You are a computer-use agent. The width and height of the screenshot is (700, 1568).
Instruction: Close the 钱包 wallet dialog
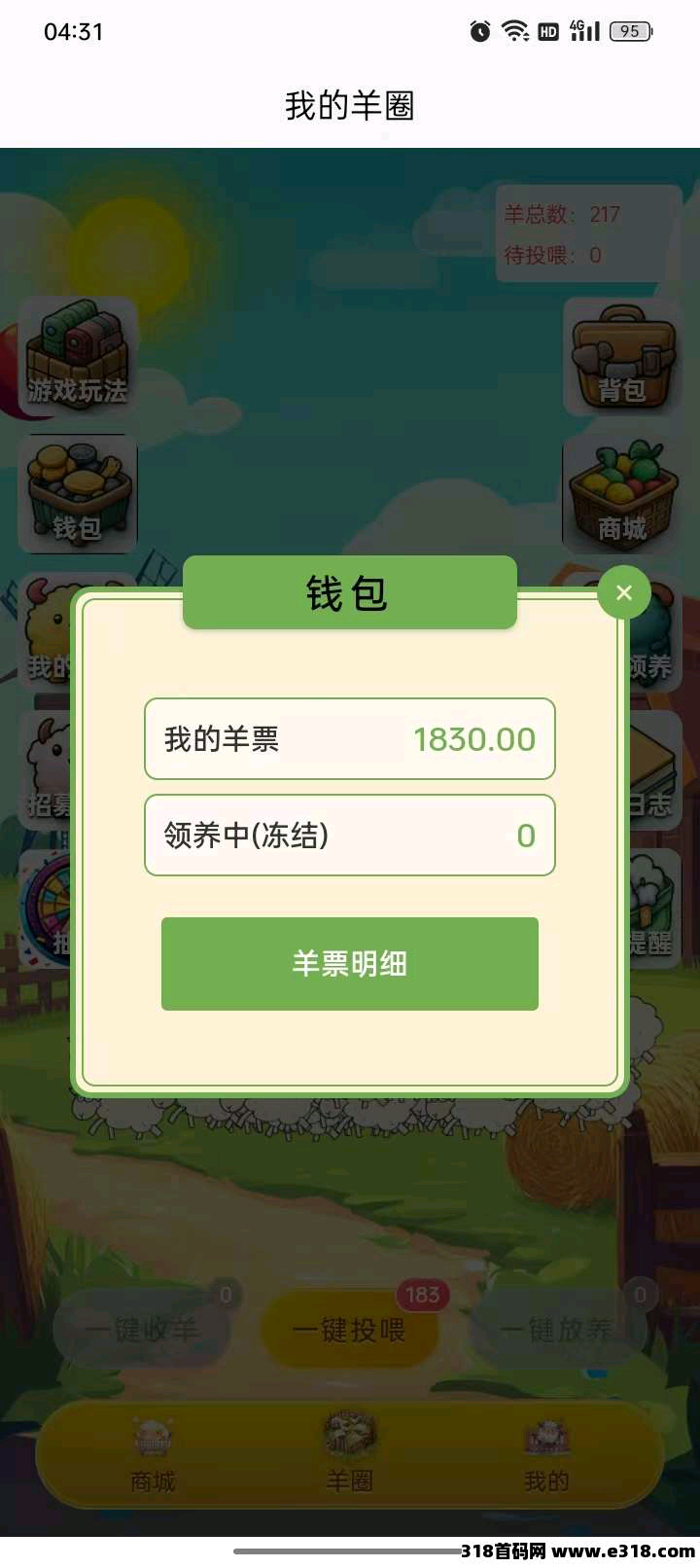coord(623,592)
